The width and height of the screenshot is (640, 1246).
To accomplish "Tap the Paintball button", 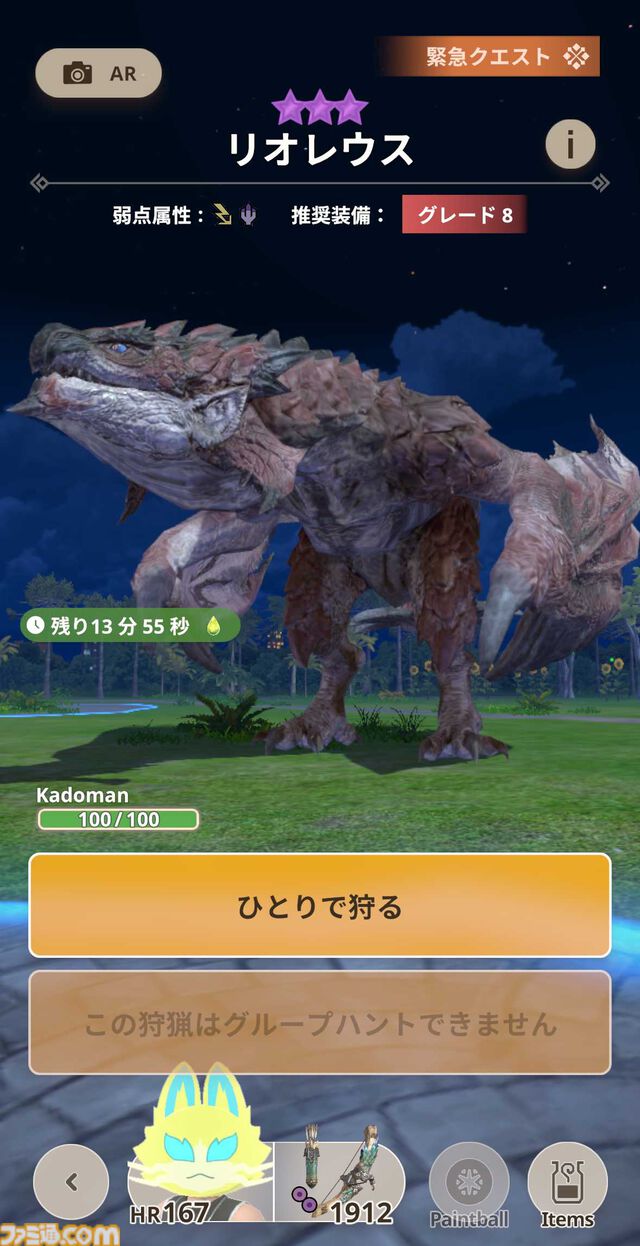I will 469,1183.
